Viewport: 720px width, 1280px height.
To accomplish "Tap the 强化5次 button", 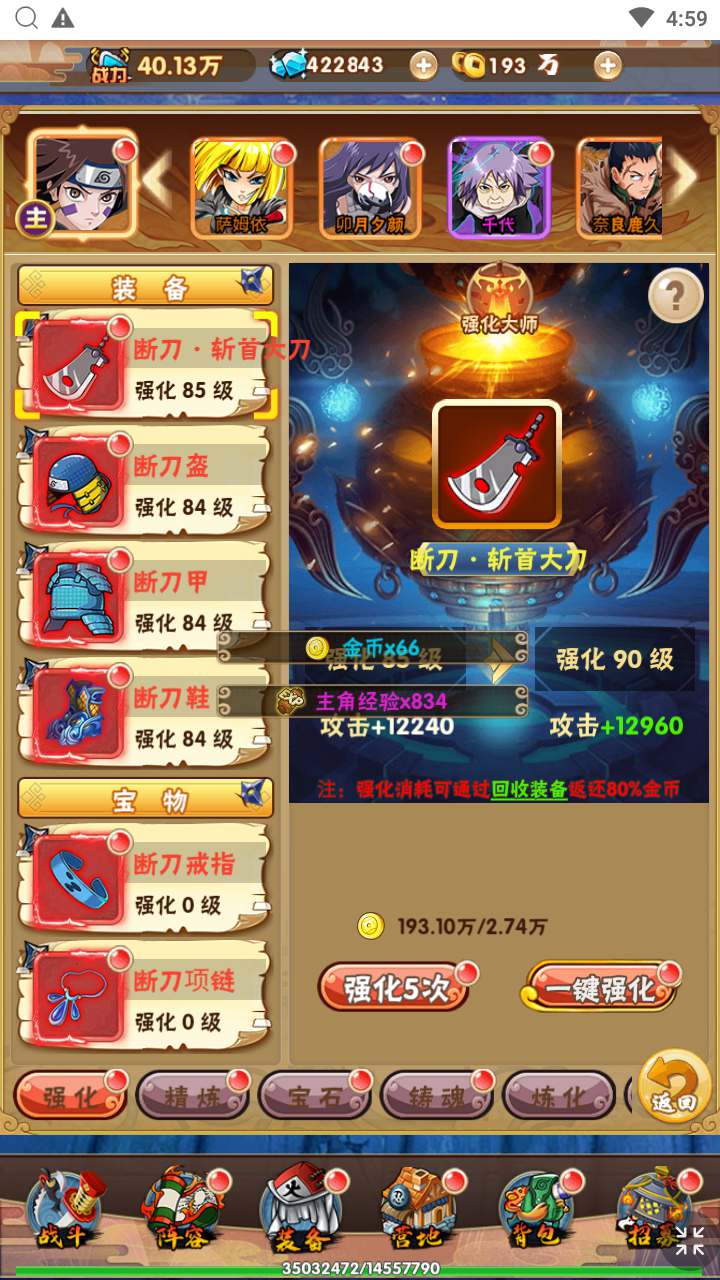I will click(x=393, y=988).
